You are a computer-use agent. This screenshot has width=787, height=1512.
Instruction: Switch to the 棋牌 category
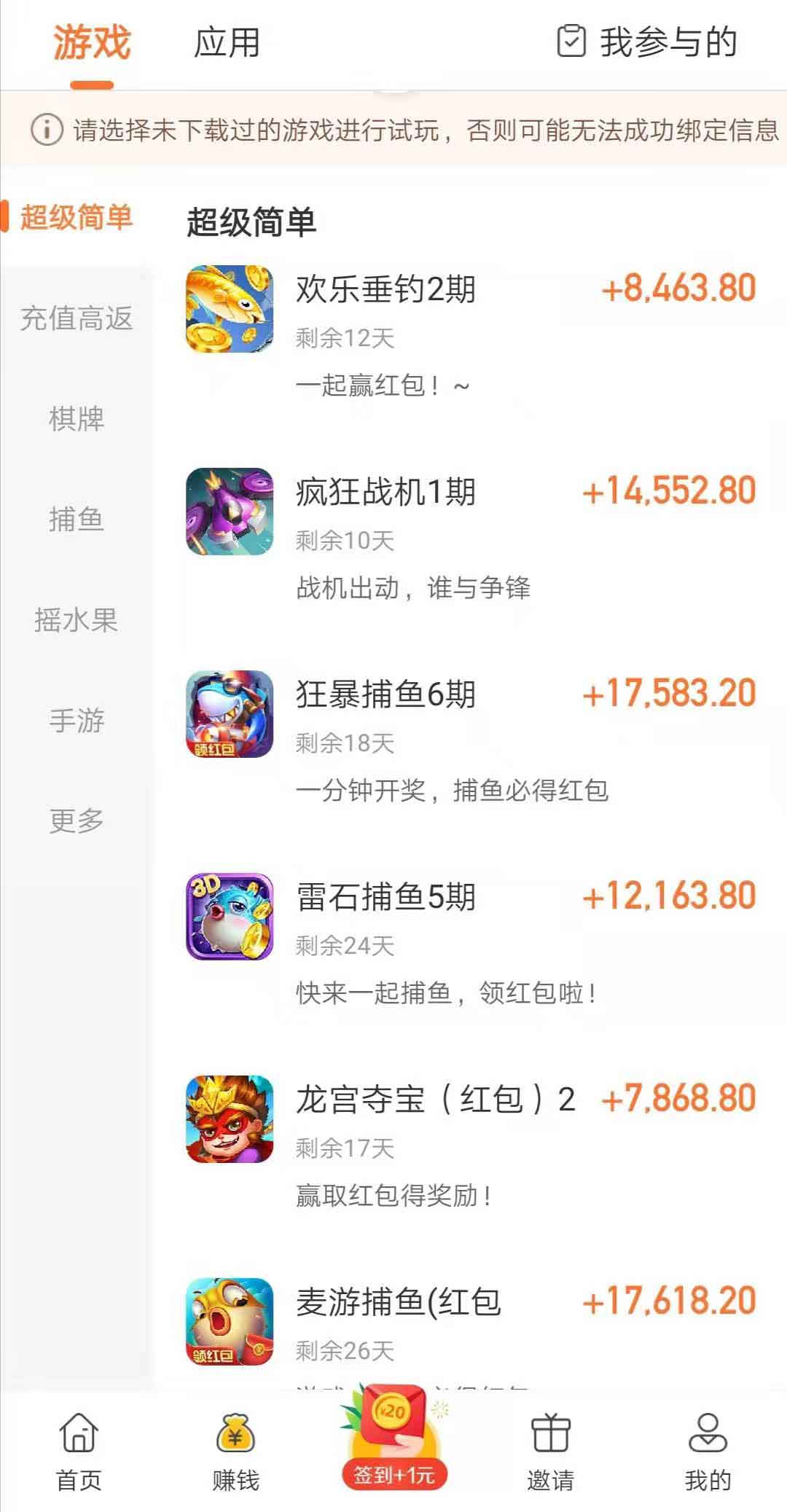click(77, 419)
